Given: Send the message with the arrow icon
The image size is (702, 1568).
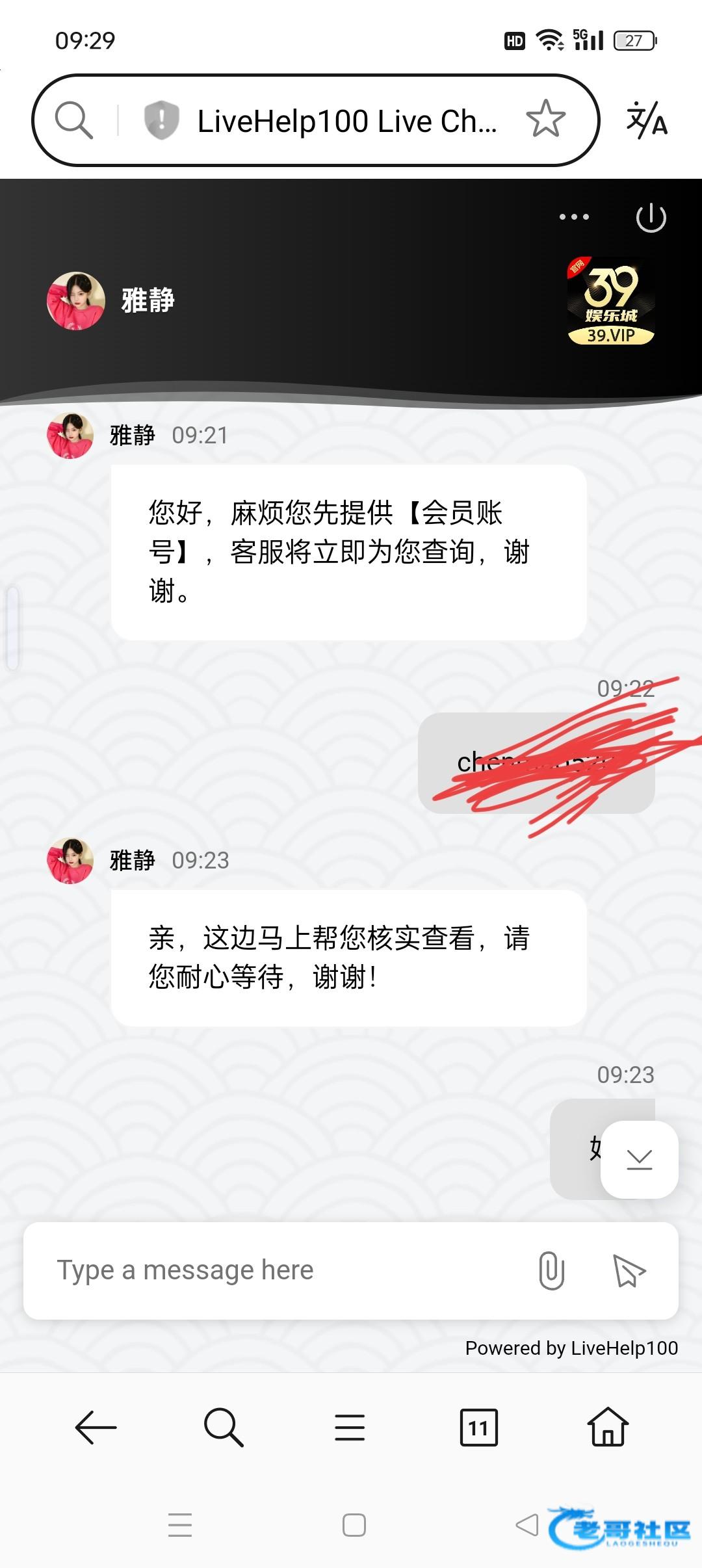Looking at the screenshot, I should pos(629,1270).
